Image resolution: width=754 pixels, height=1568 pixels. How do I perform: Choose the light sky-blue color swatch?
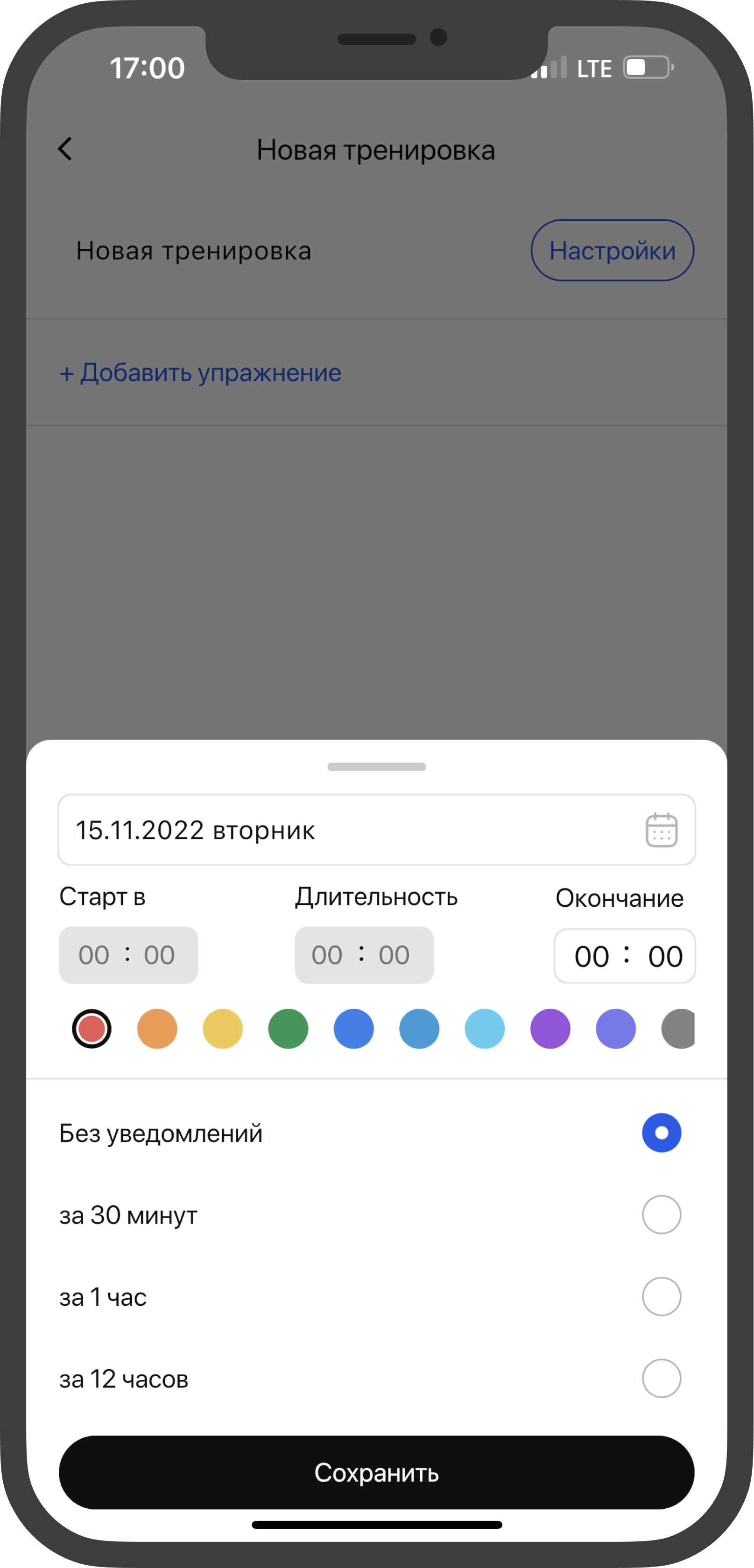pos(485,1029)
